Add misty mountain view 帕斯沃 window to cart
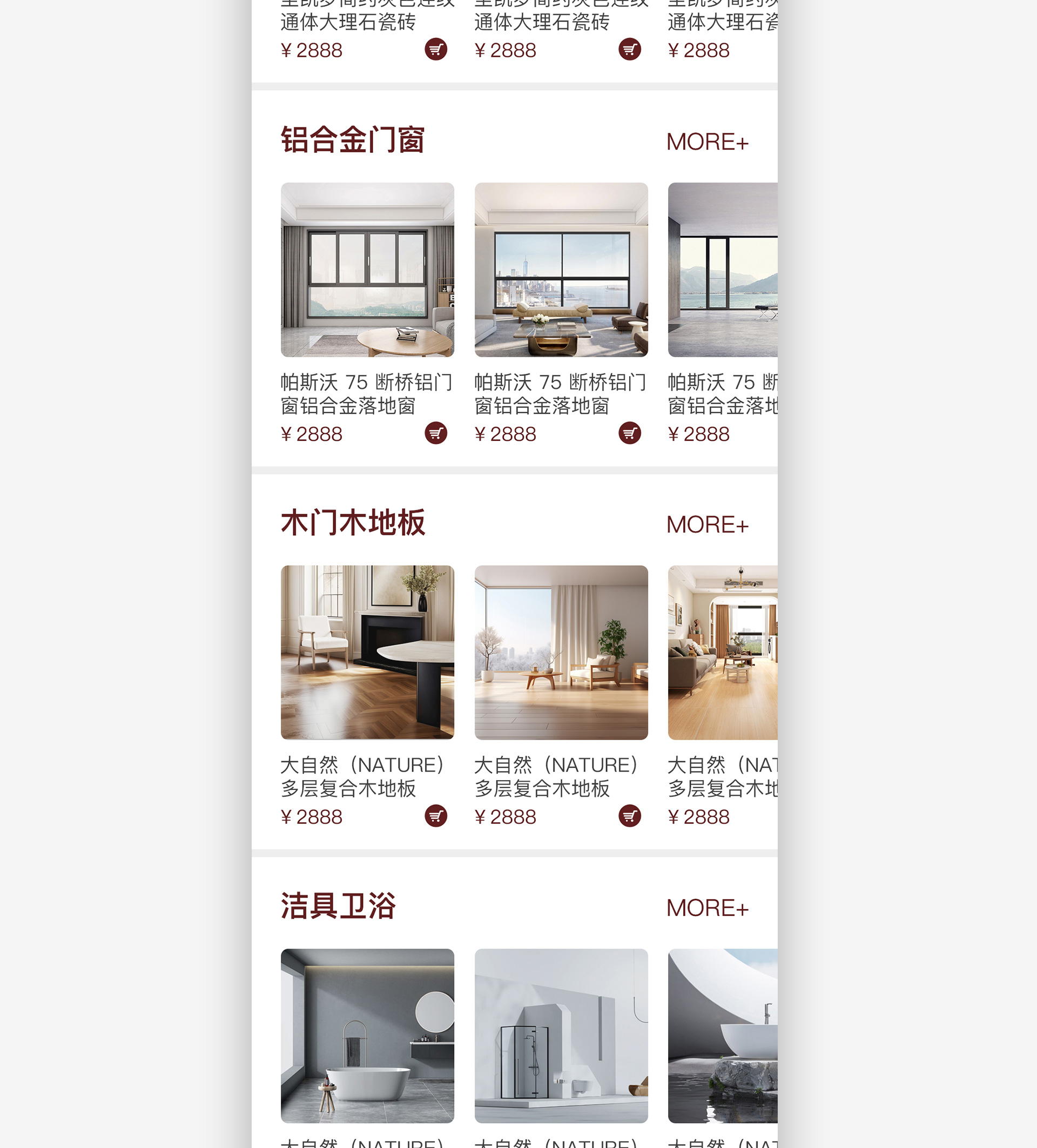 click(435, 433)
